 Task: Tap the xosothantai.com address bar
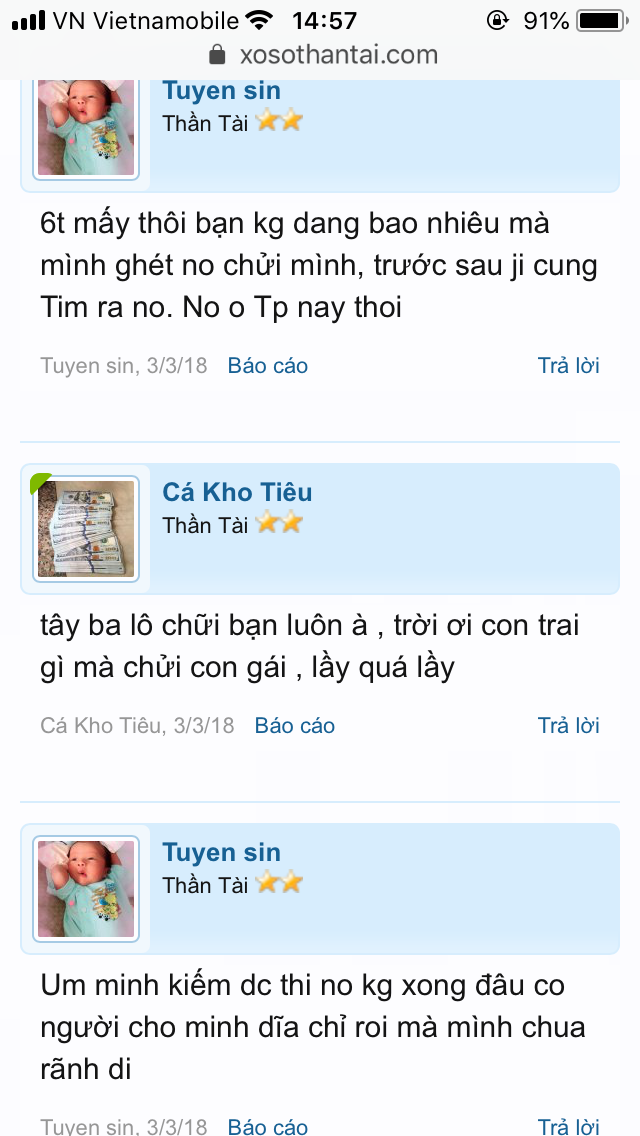click(323, 55)
